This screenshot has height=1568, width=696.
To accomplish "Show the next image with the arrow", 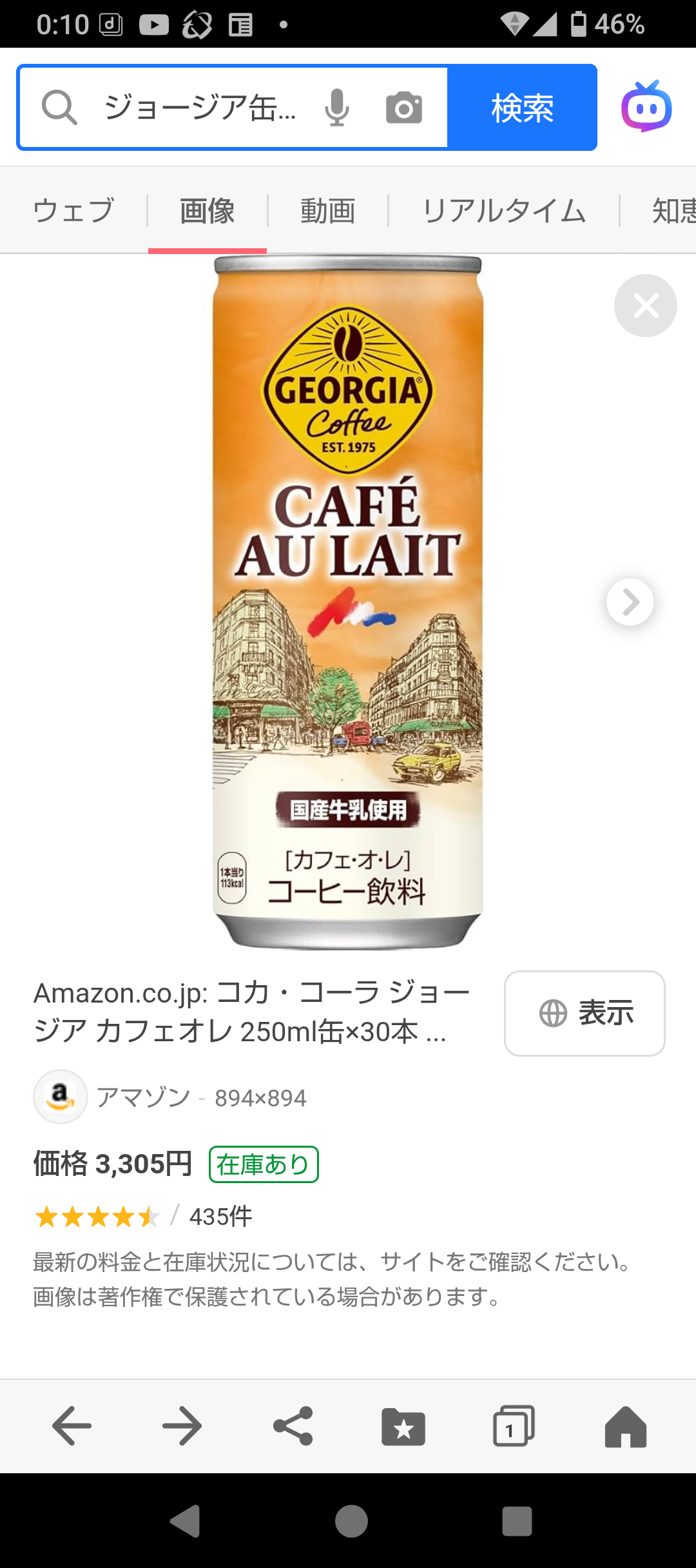I will 630,602.
